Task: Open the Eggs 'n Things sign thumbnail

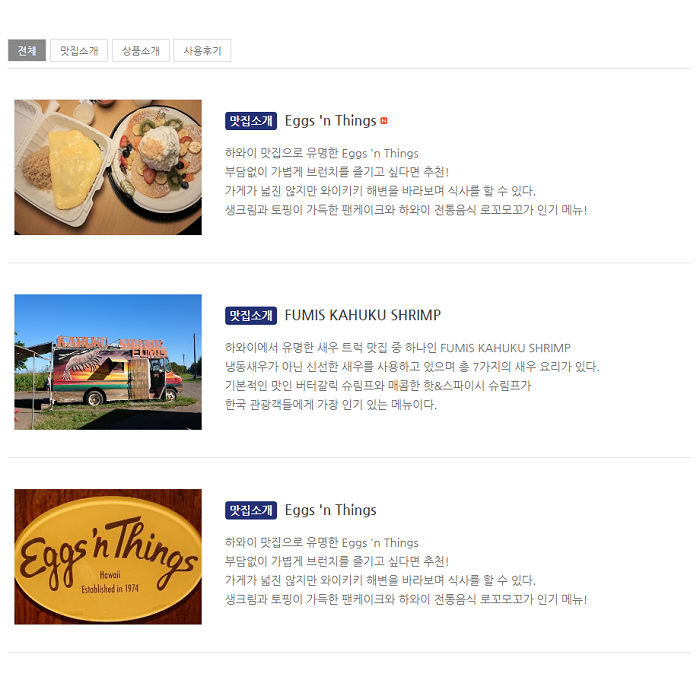Action: 108,557
